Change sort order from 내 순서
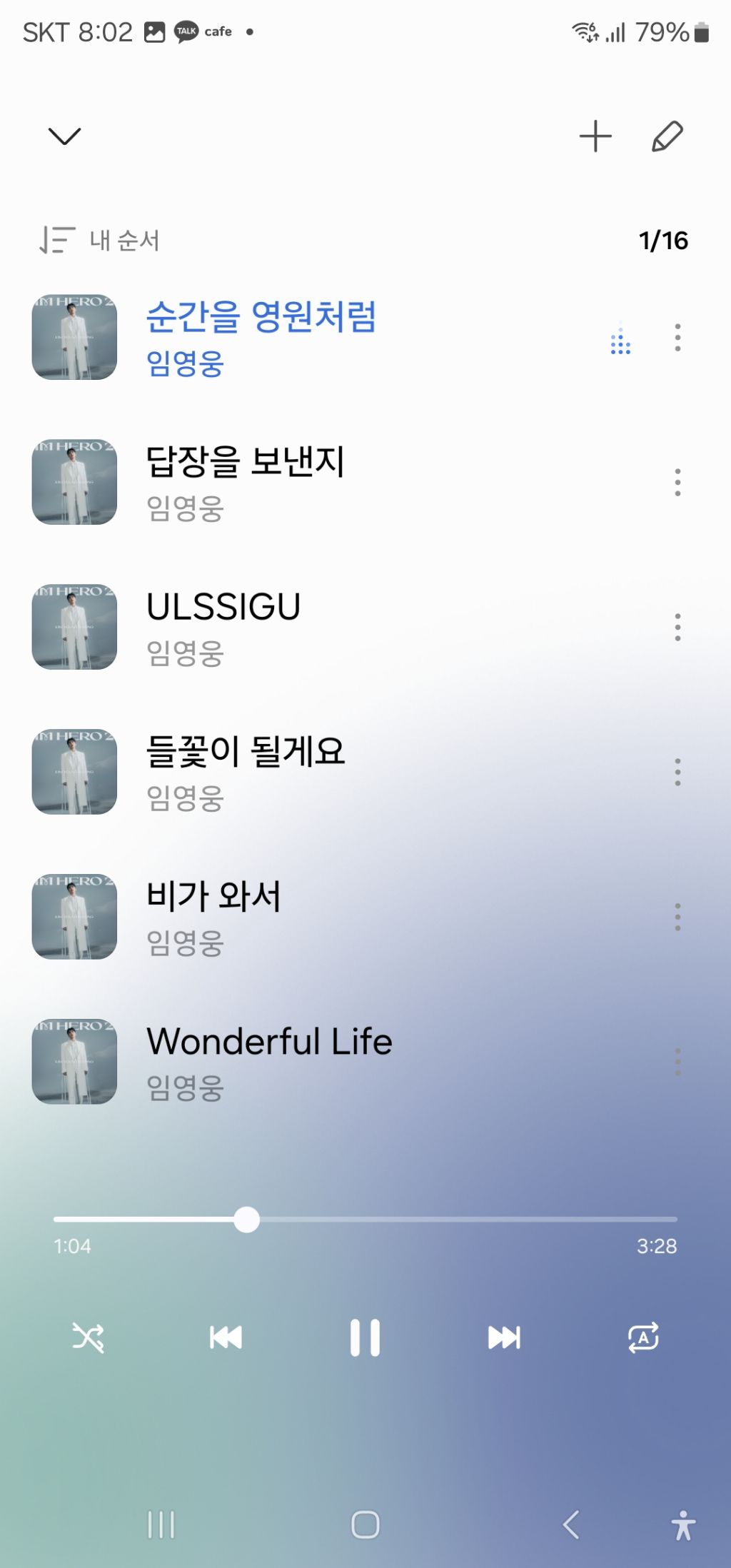The height and width of the screenshot is (1568, 731). (100, 241)
